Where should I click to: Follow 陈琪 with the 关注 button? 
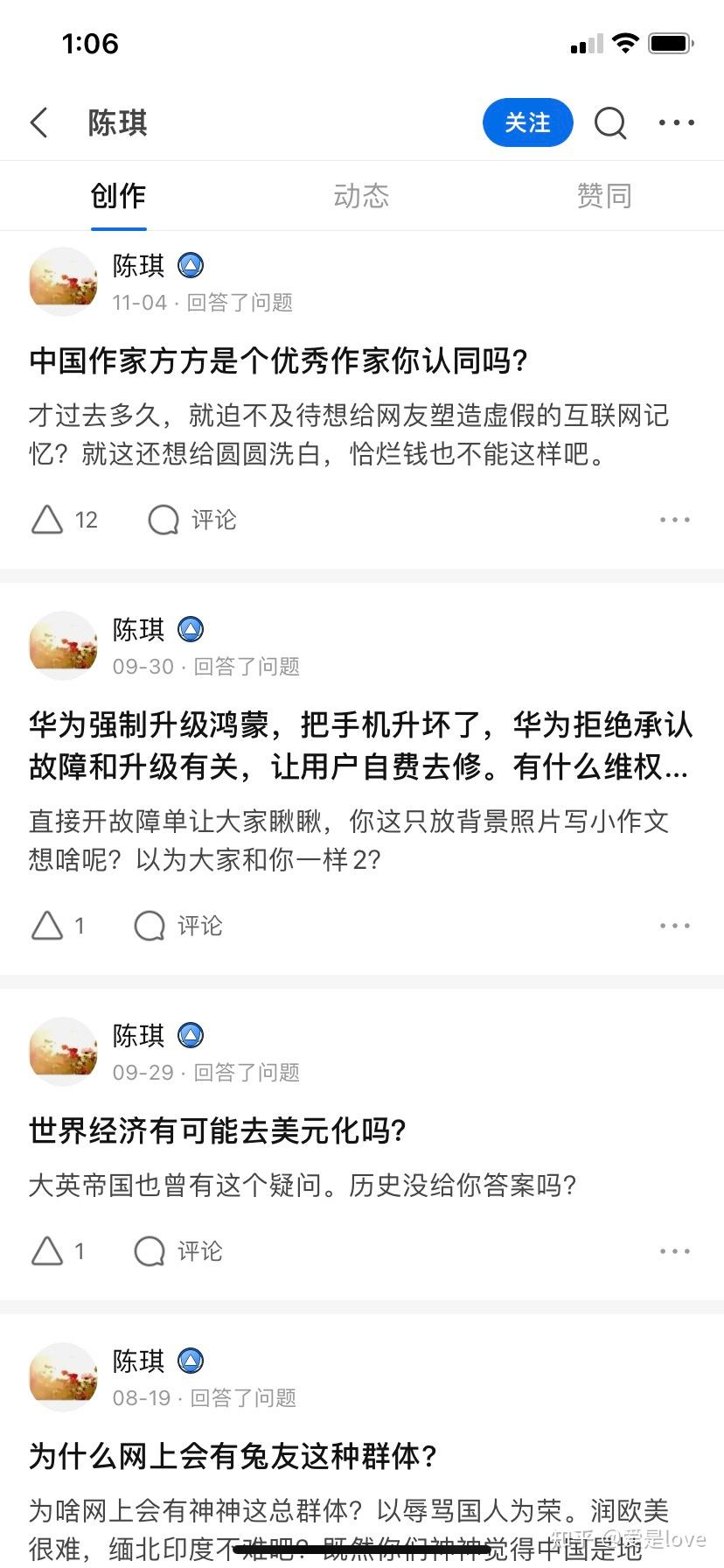(x=527, y=122)
